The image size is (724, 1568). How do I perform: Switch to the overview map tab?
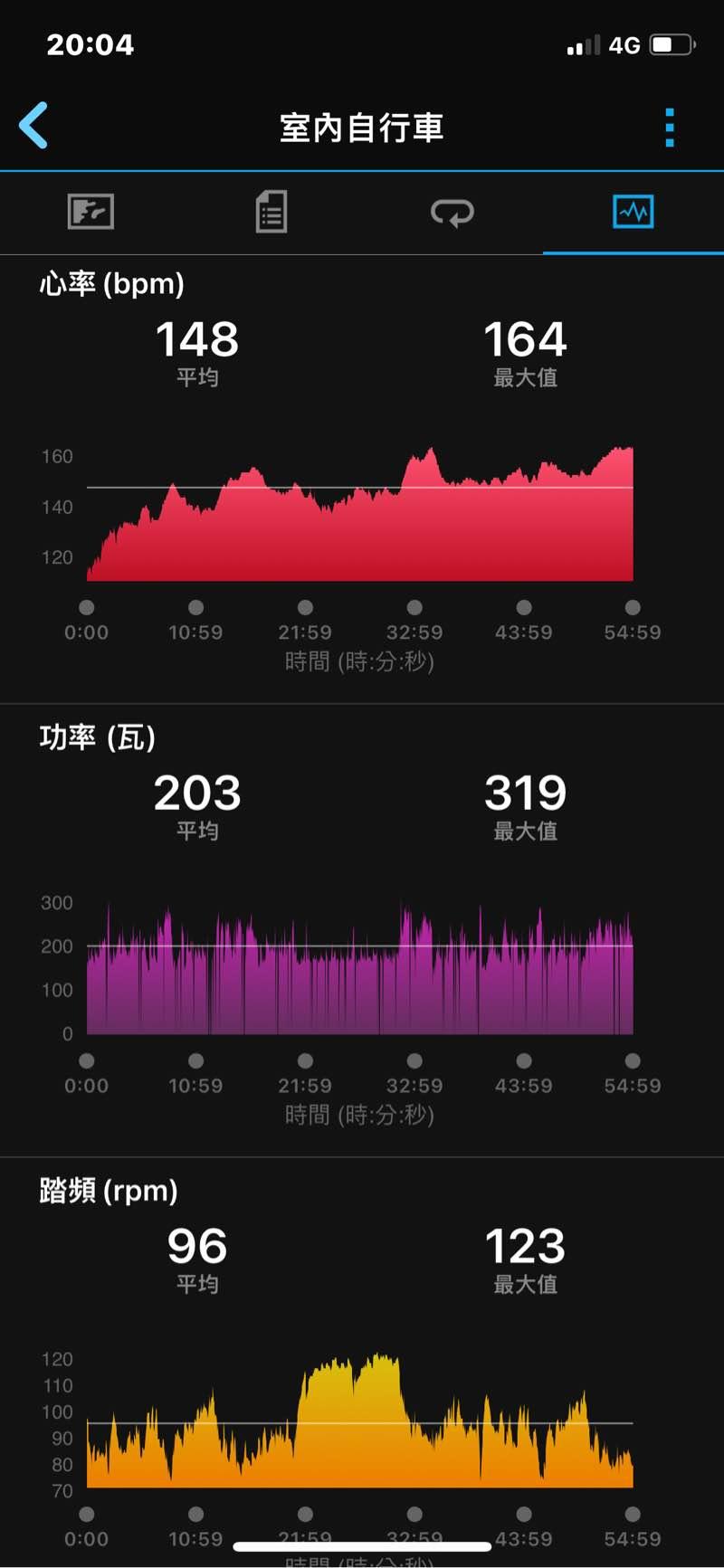pyautogui.click(x=90, y=213)
